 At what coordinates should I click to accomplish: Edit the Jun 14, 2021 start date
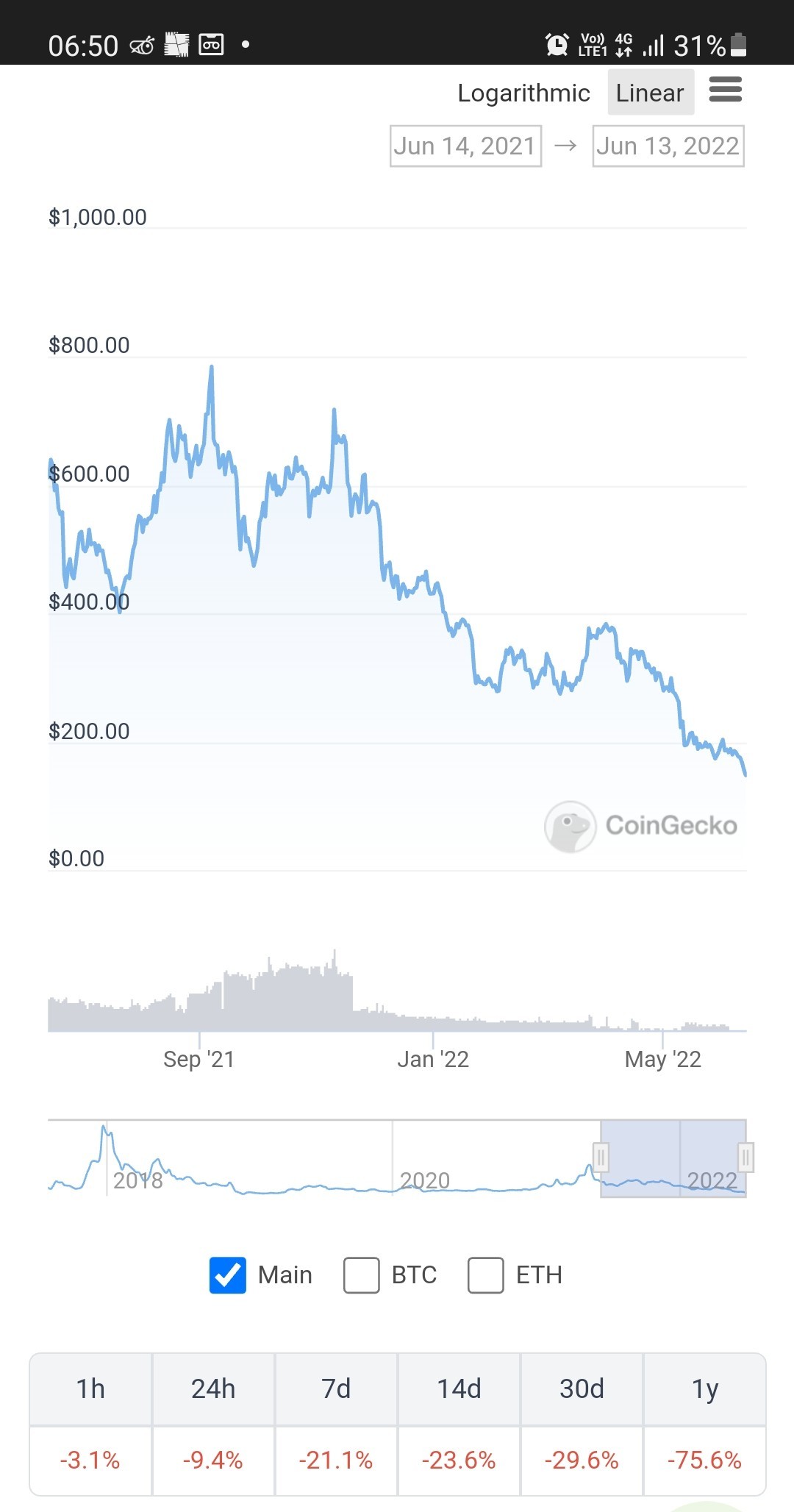coord(465,146)
